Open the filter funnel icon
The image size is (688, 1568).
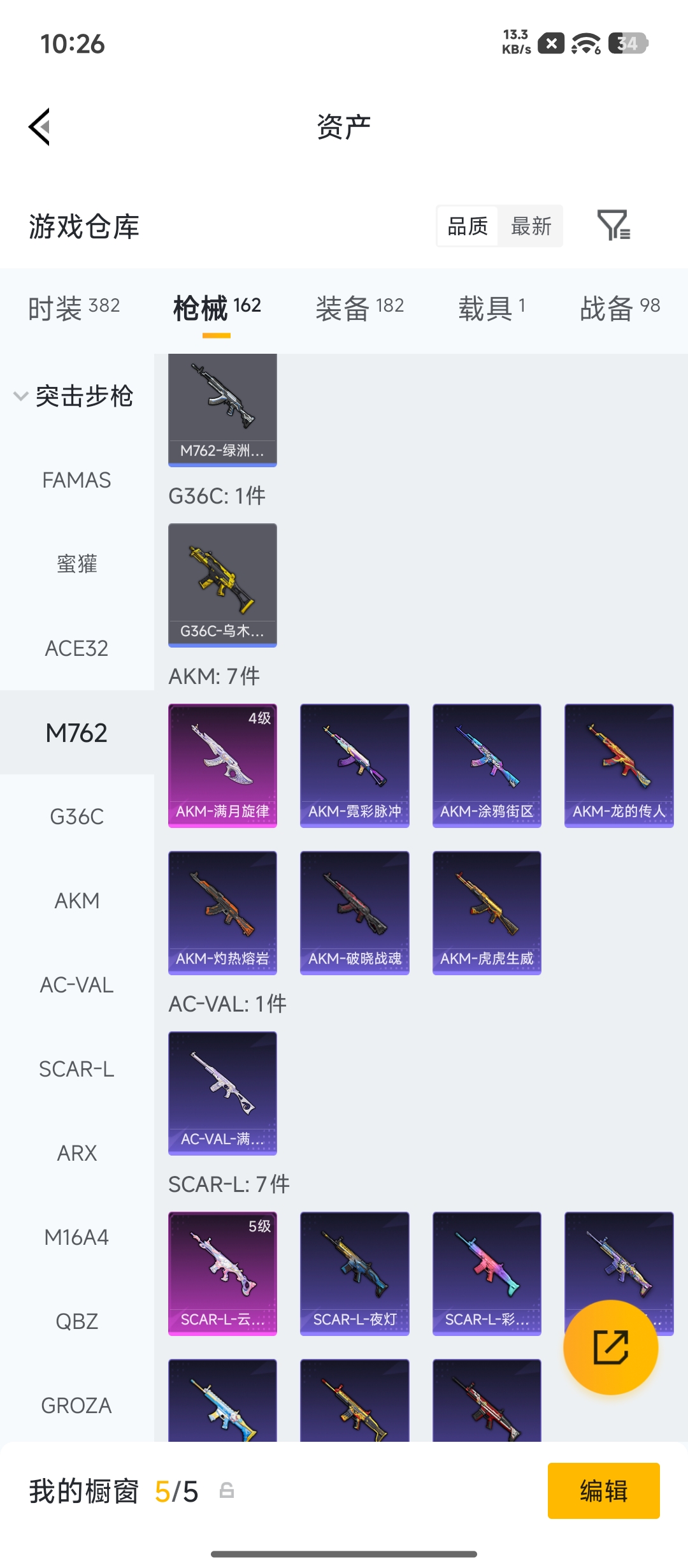click(x=613, y=225)
